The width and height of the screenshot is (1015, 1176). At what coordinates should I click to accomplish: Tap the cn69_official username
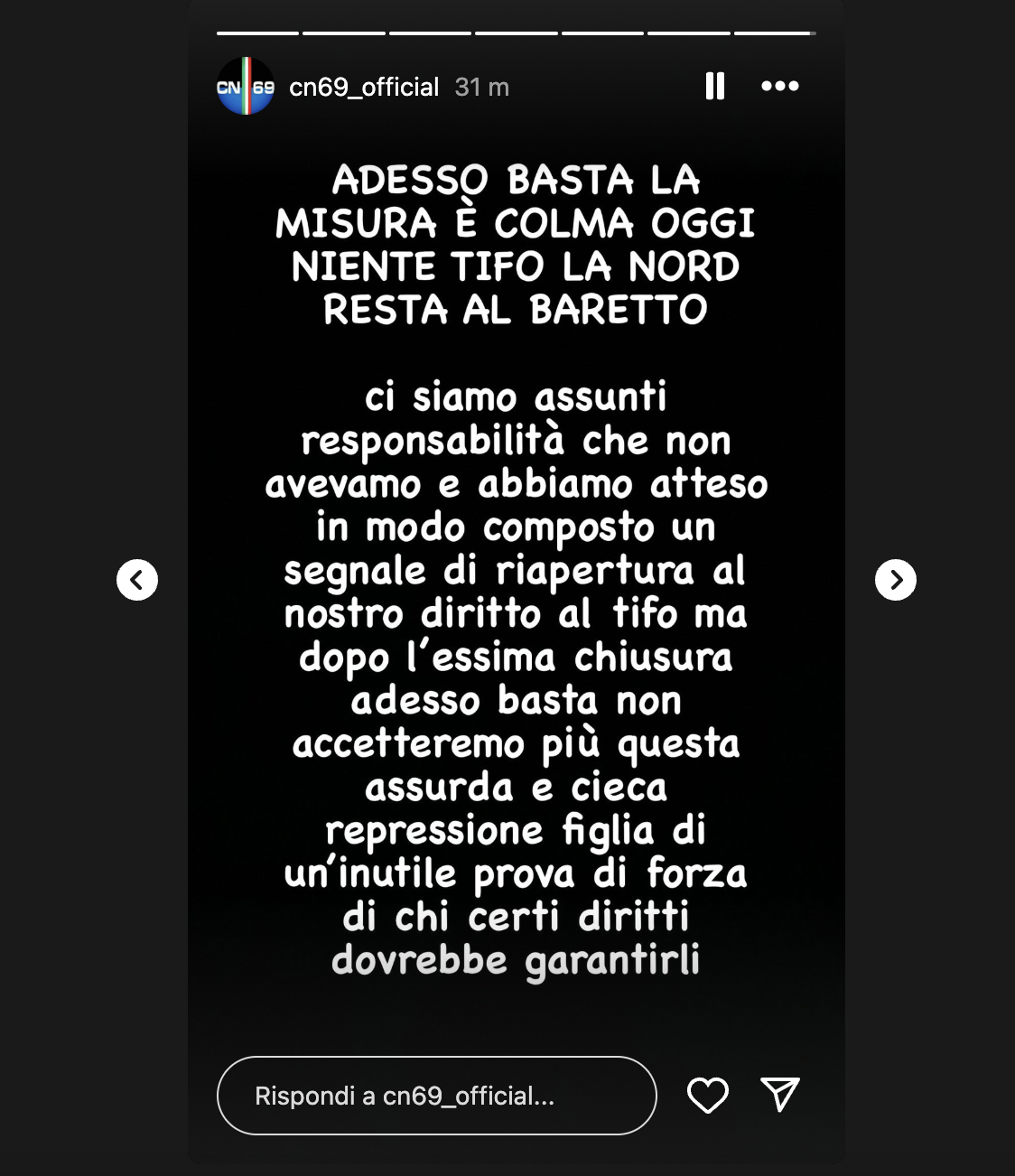tap(364, 87)
